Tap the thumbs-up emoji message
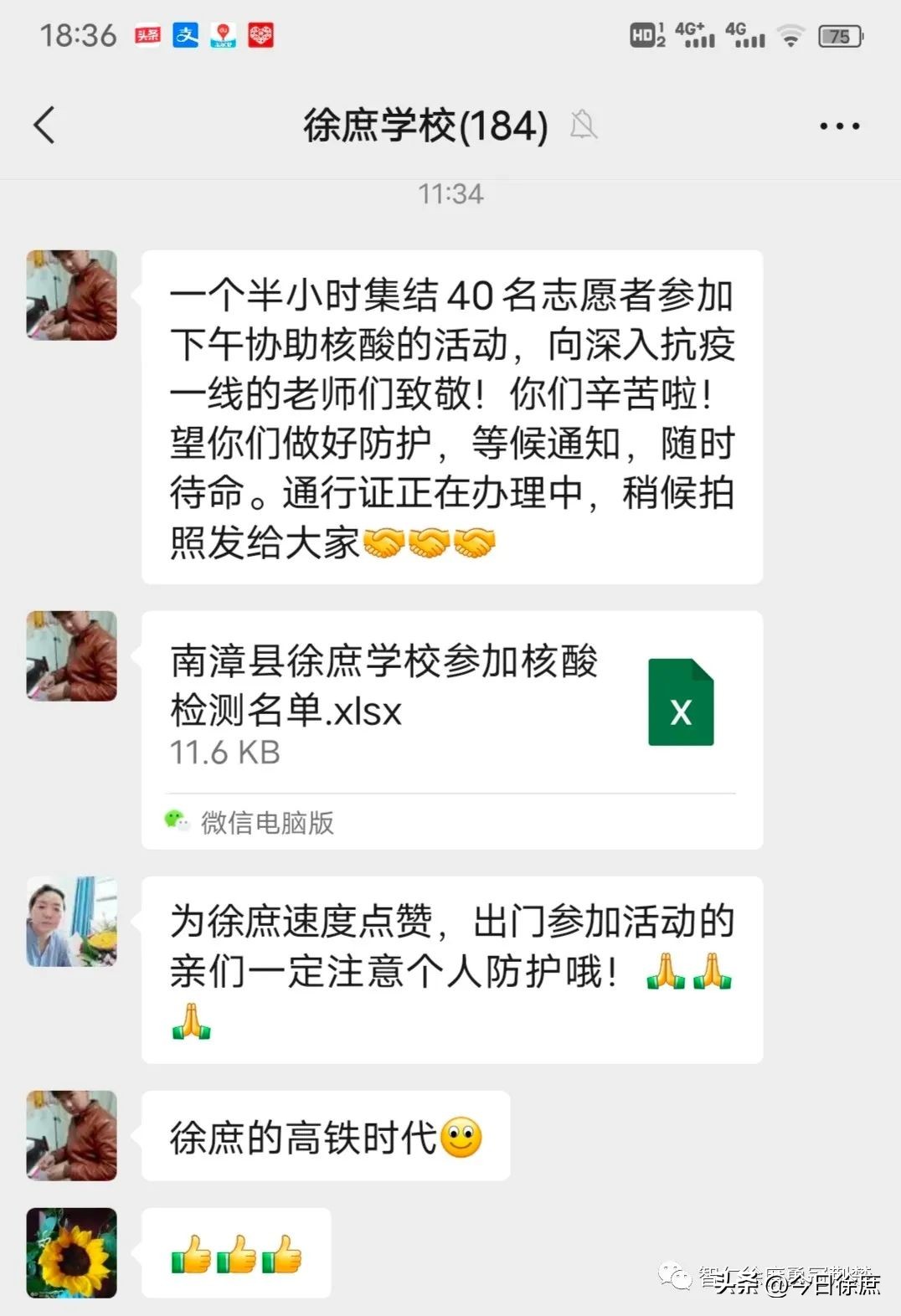Image resolution: width=901 pixels, height=1316 pixels. [x=237, y=1253]
